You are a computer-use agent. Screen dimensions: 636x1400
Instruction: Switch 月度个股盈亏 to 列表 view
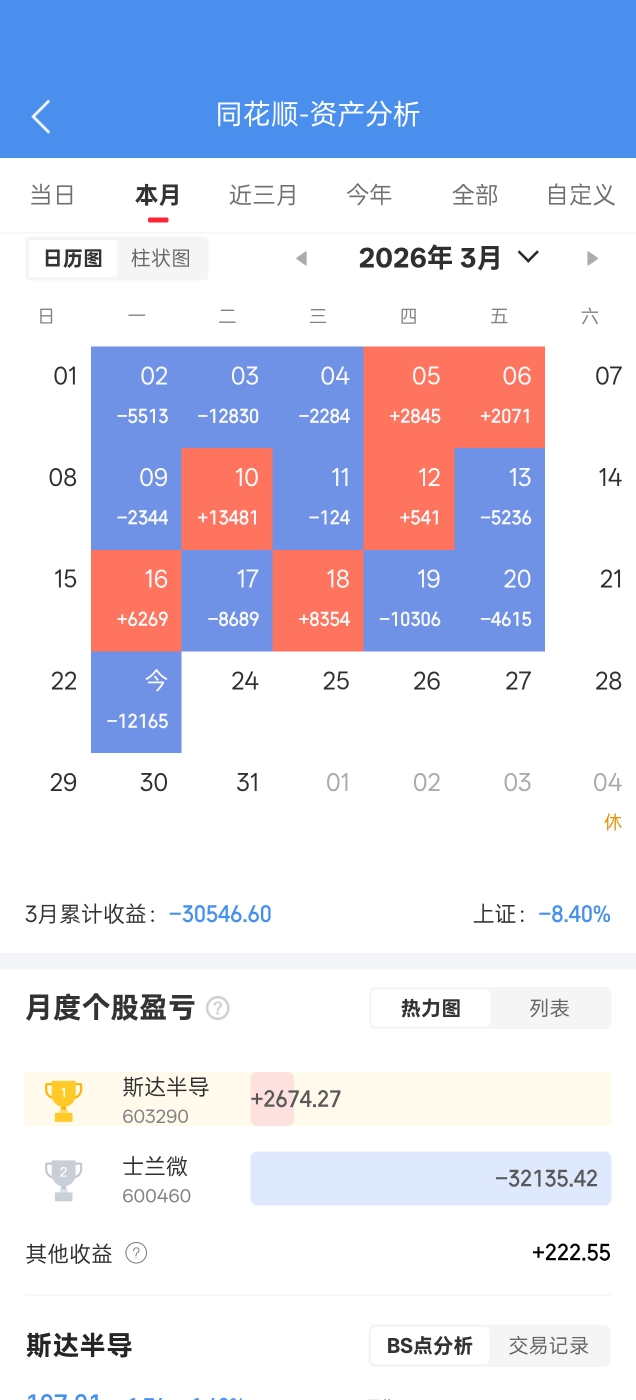click(x=550, y=1008)
